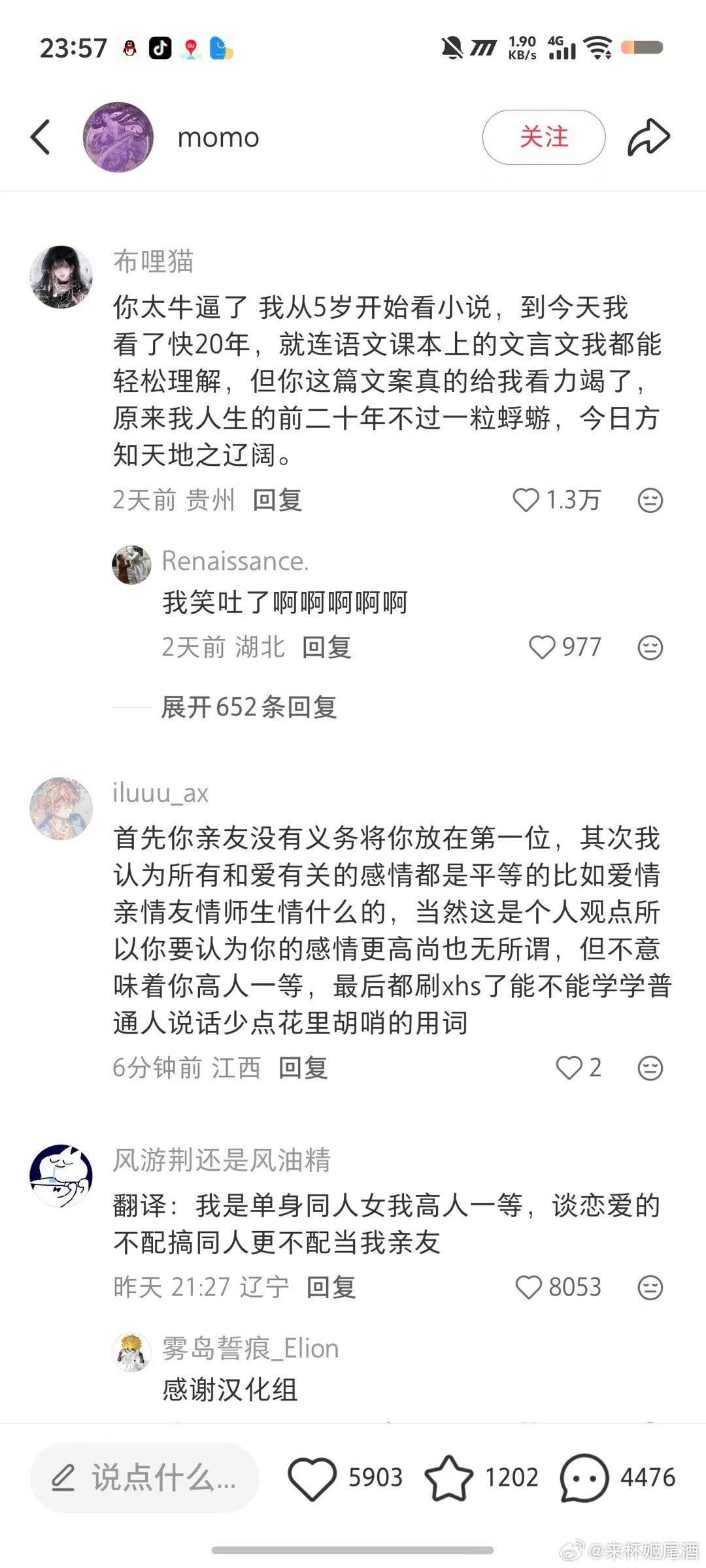
Task: Open 雾岛誓痕_Elion's profile
Action: click(x=131, y=1352)
